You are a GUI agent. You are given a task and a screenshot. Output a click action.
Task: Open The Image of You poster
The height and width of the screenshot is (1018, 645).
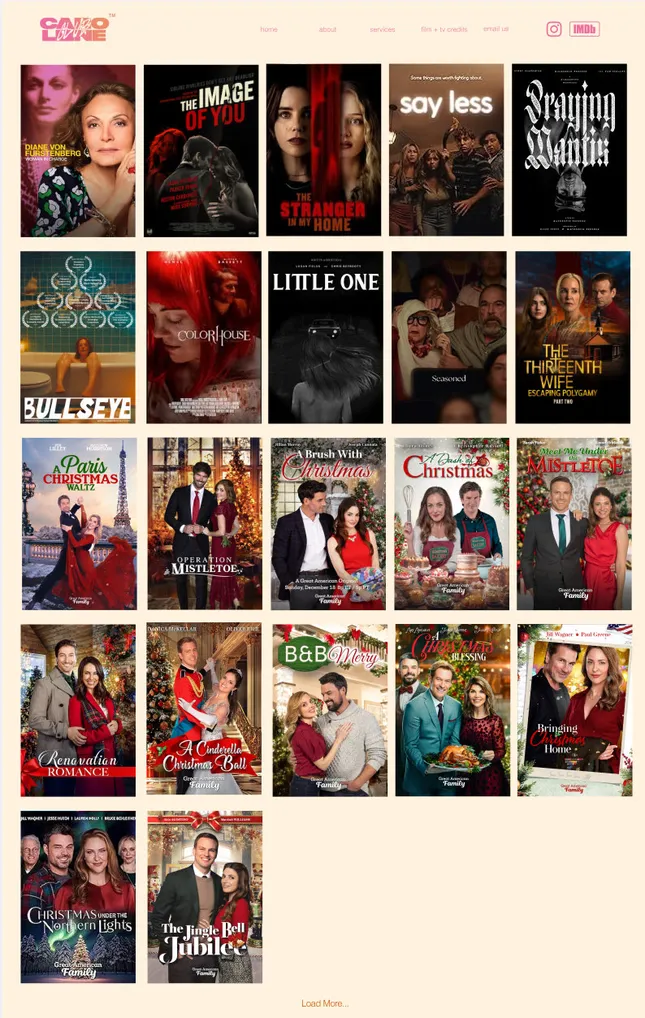[x=201, y=150]
